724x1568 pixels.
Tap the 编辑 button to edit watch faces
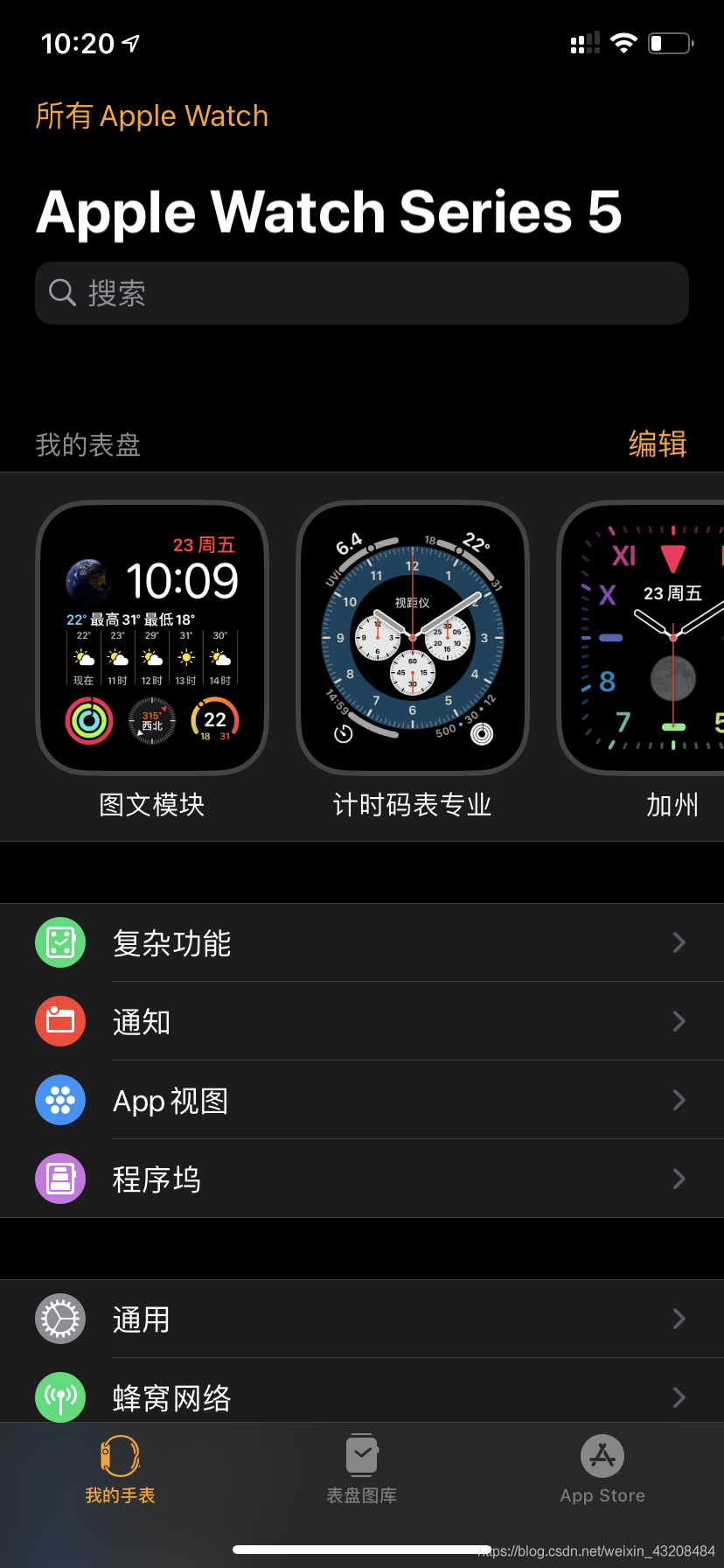coord(658,445)
